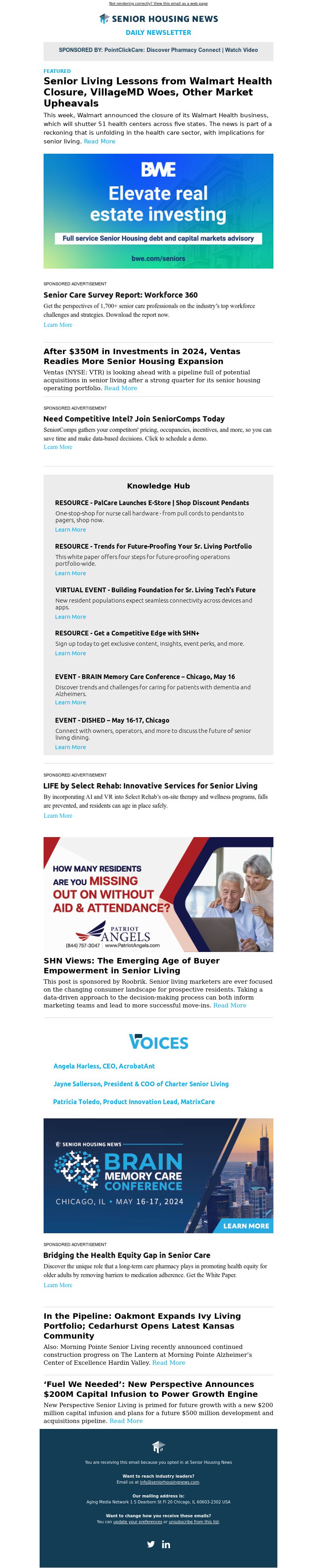Image resolution: width=317 pixels, height=1568 pixels.
Task: Open Angela Harless, CEO, AcrobatAnt voice
Action: (104, 1066)
